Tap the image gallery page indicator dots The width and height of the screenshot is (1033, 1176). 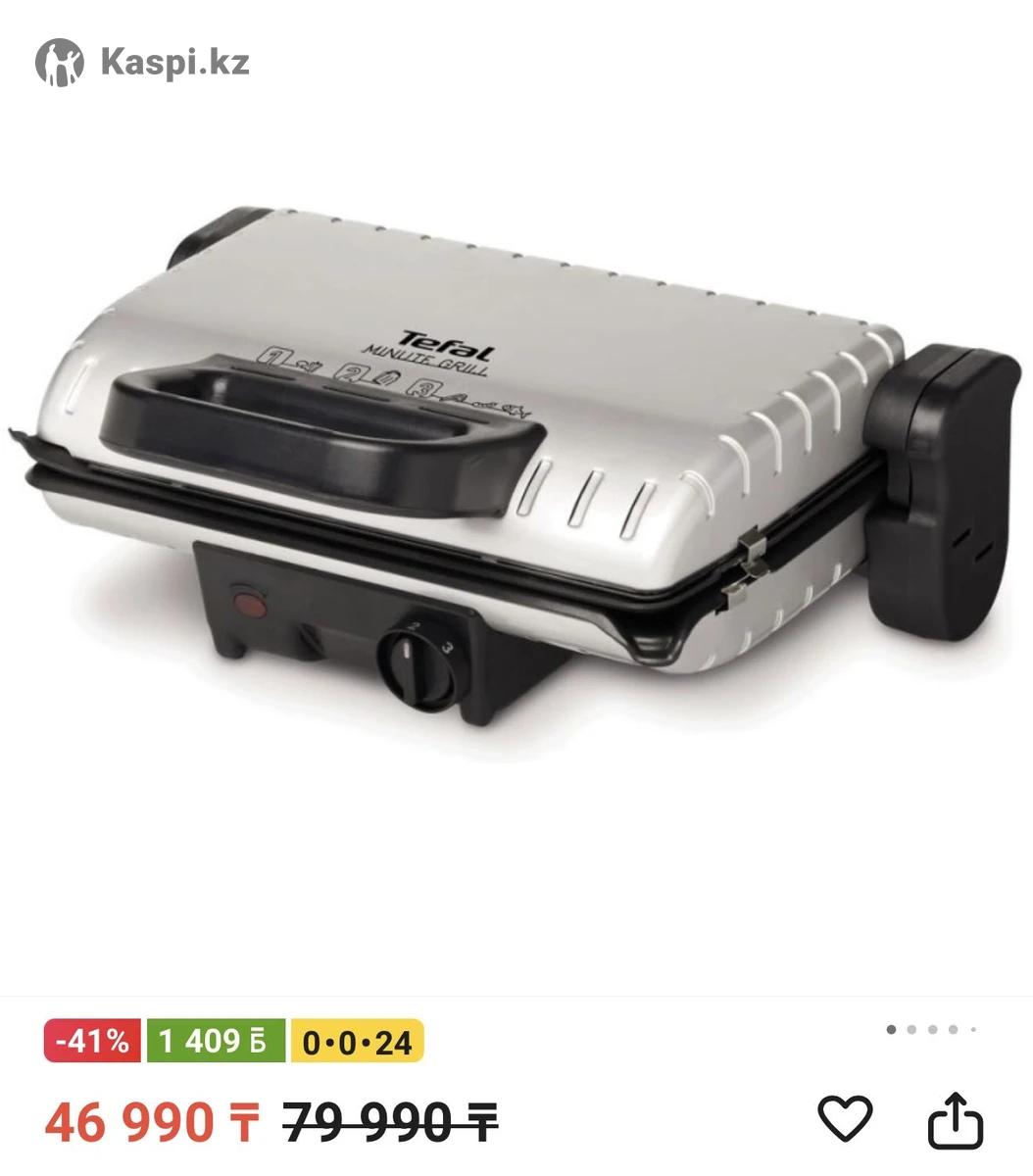click(931, 1030)
